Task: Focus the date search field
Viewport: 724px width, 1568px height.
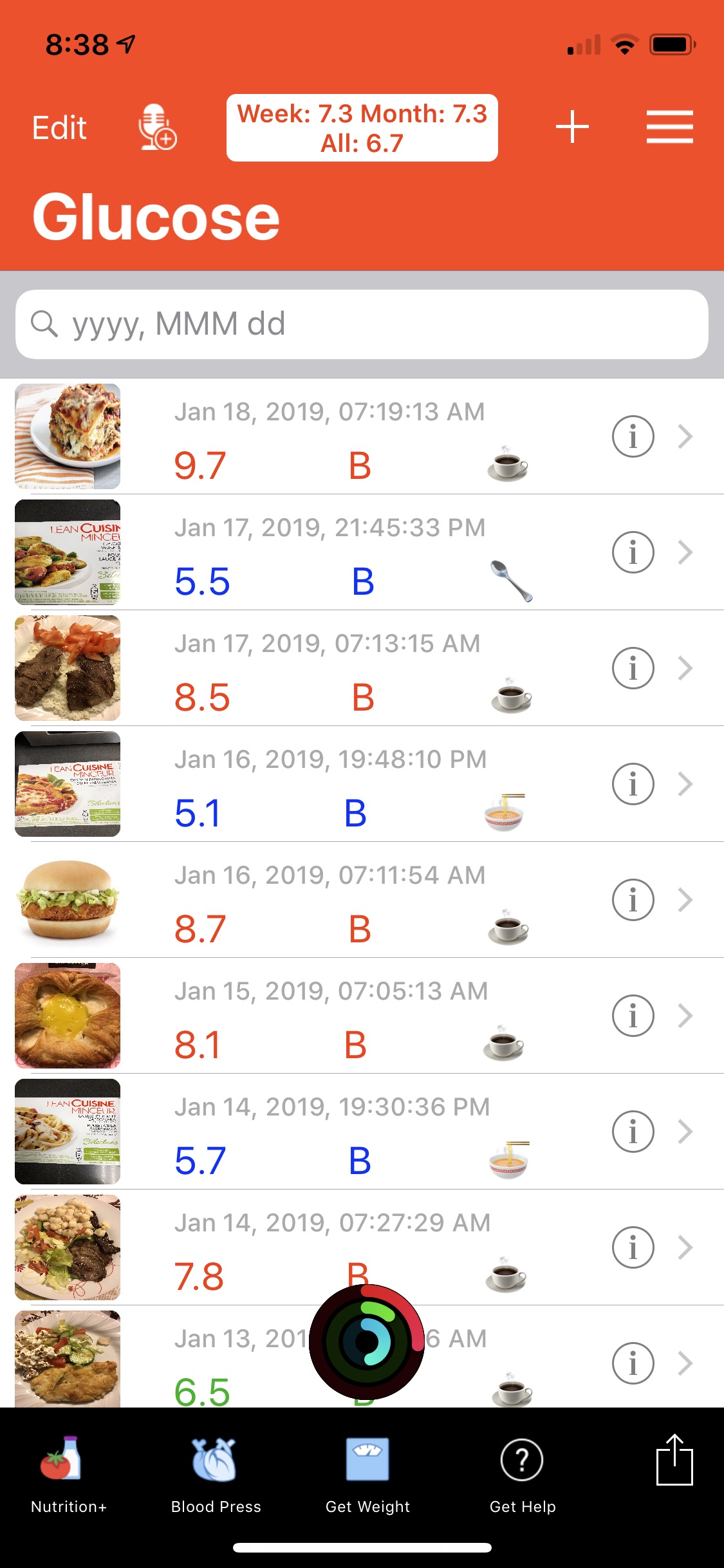Action: coord(362,324)
